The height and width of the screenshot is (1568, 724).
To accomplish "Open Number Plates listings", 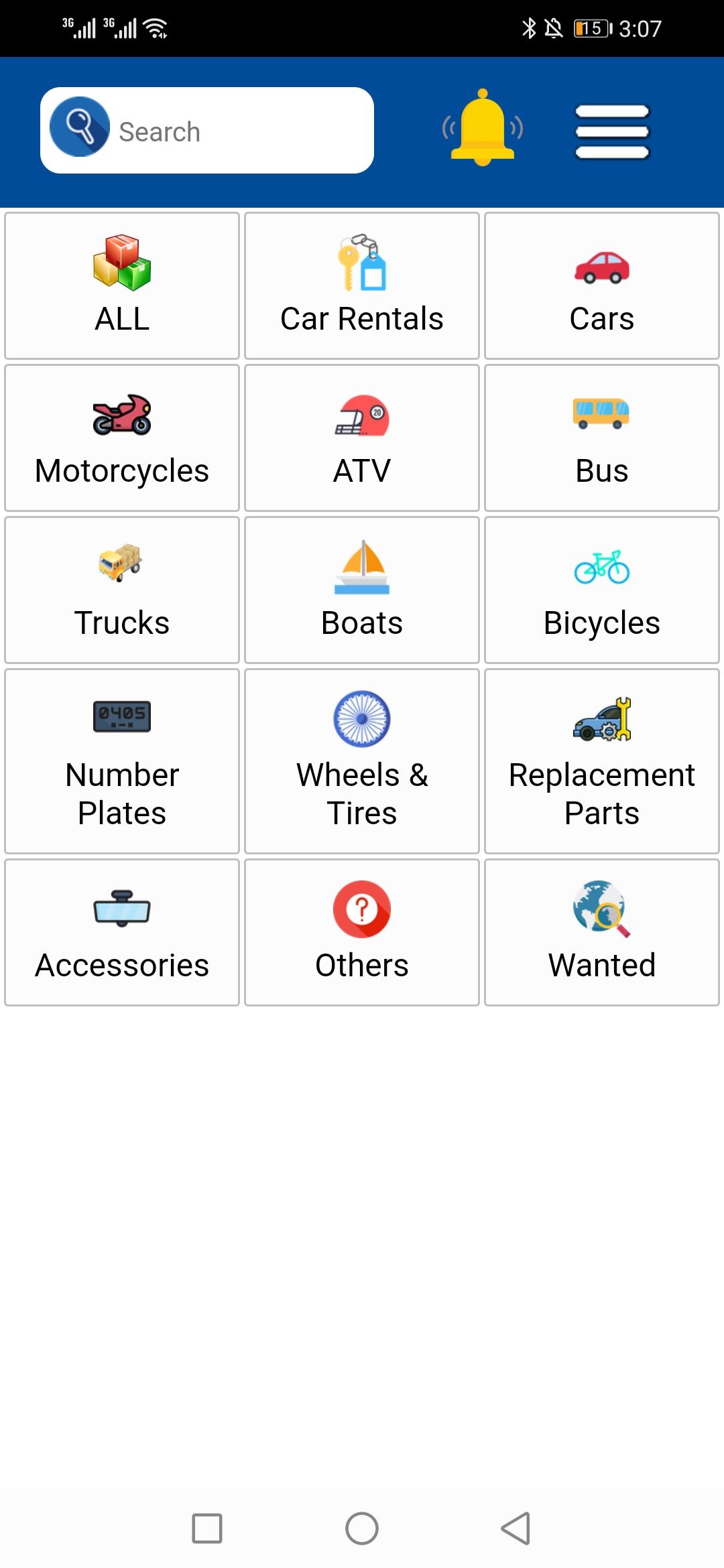I will pyautogui.click(x=122, y=761).
